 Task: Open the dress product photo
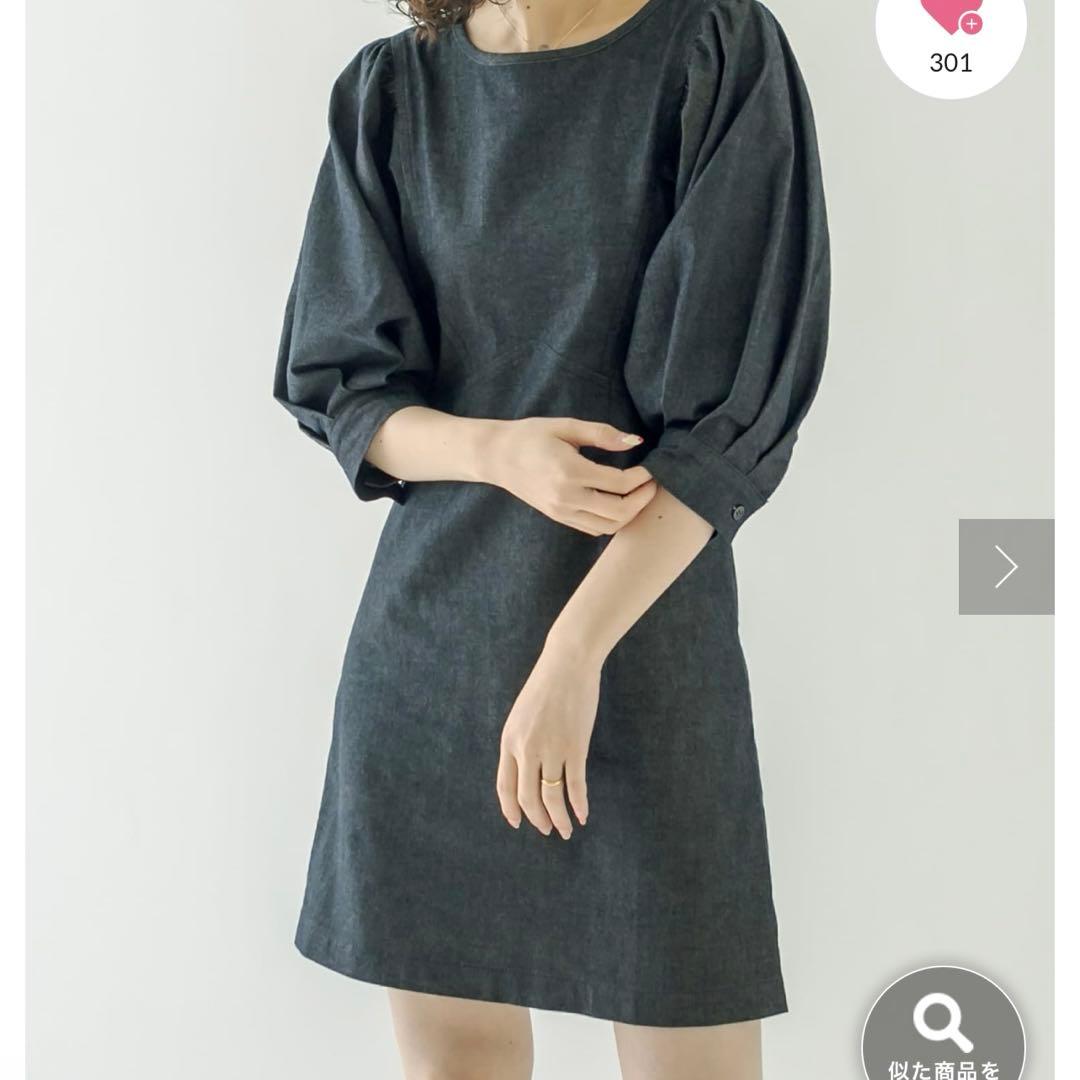540,540
